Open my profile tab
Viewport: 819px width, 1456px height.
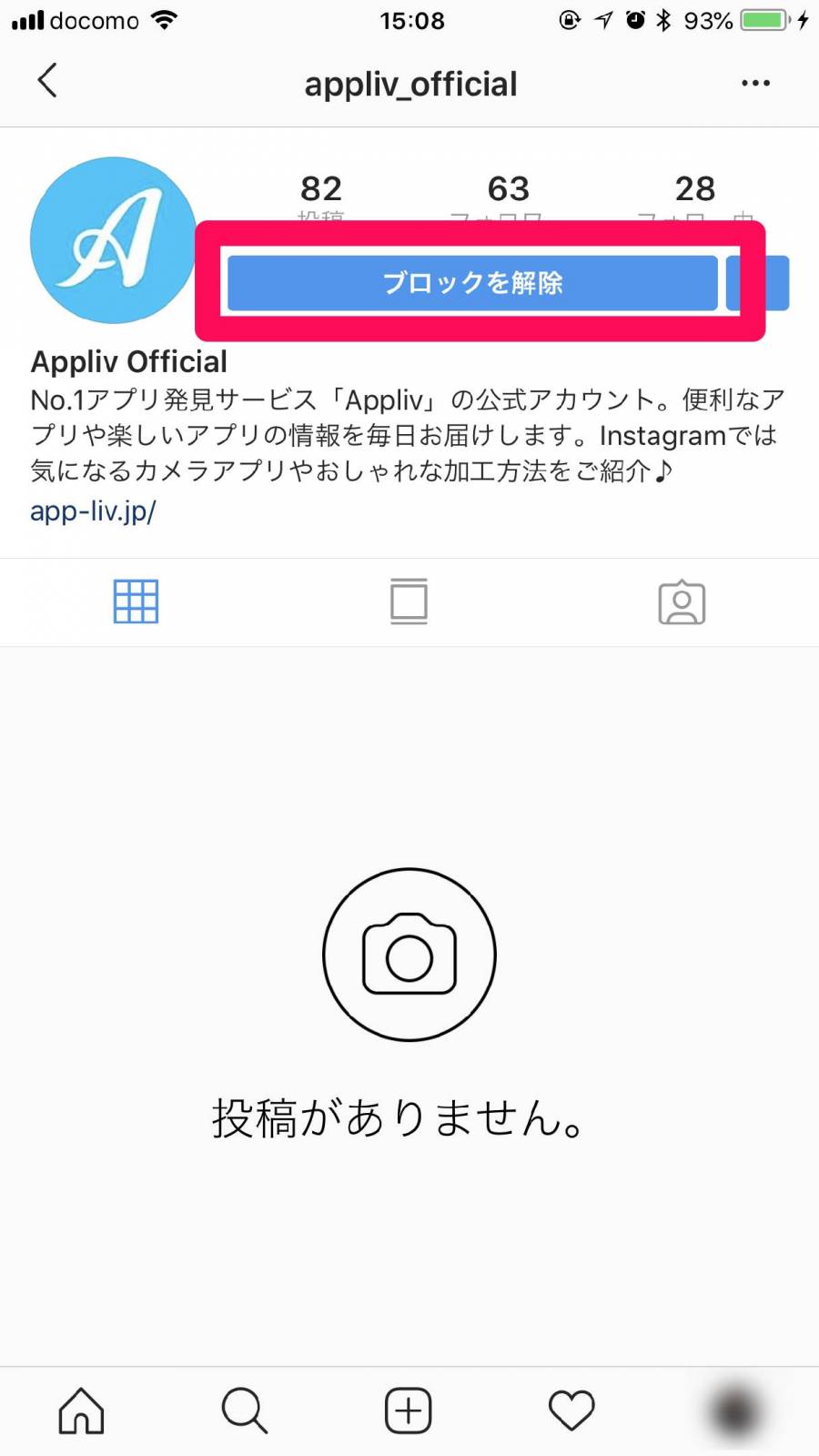click(735, 1410)
